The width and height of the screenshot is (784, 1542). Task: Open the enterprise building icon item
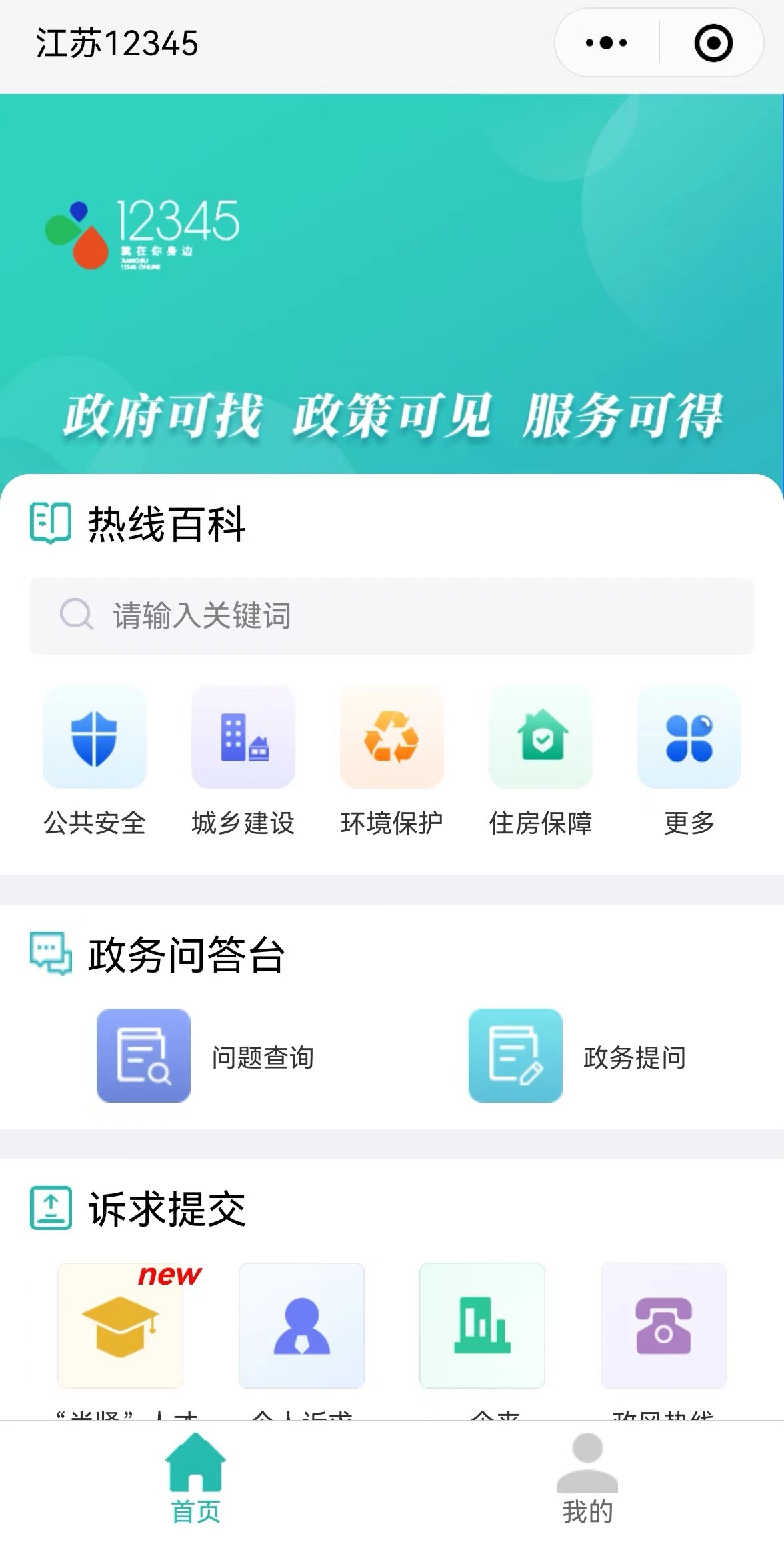[482, 1325]
